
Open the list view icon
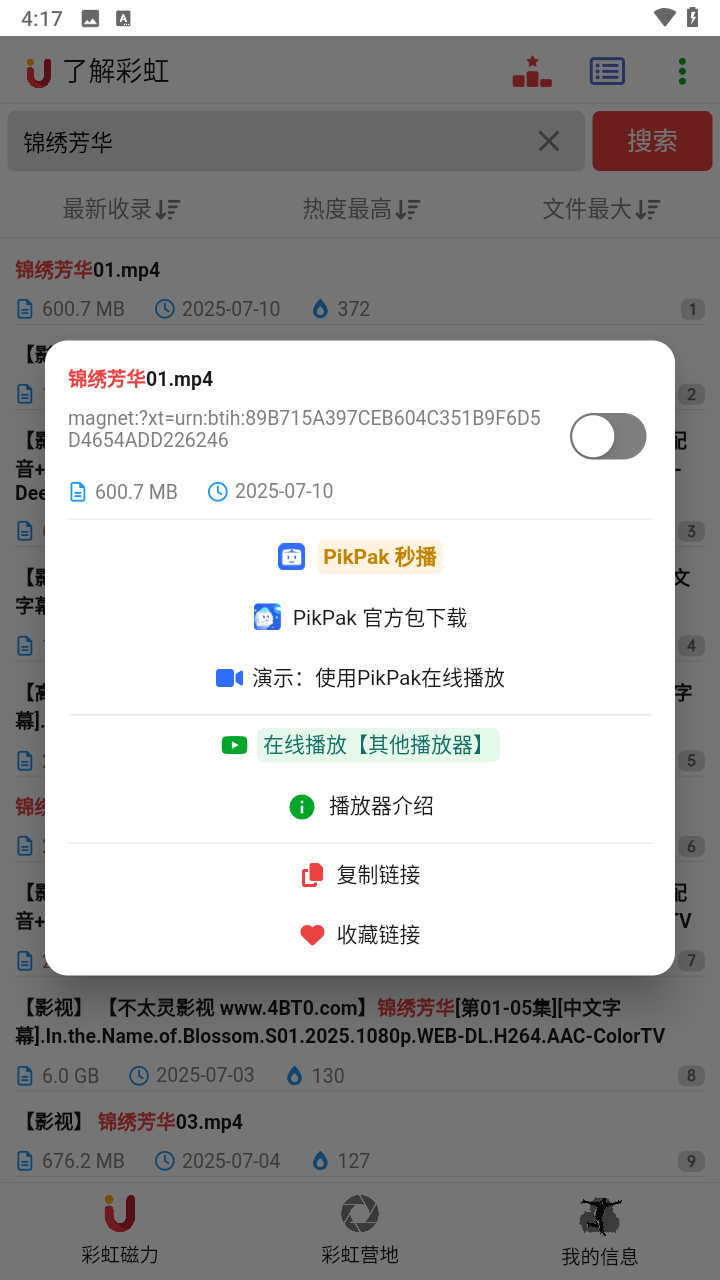coord(607,71)
